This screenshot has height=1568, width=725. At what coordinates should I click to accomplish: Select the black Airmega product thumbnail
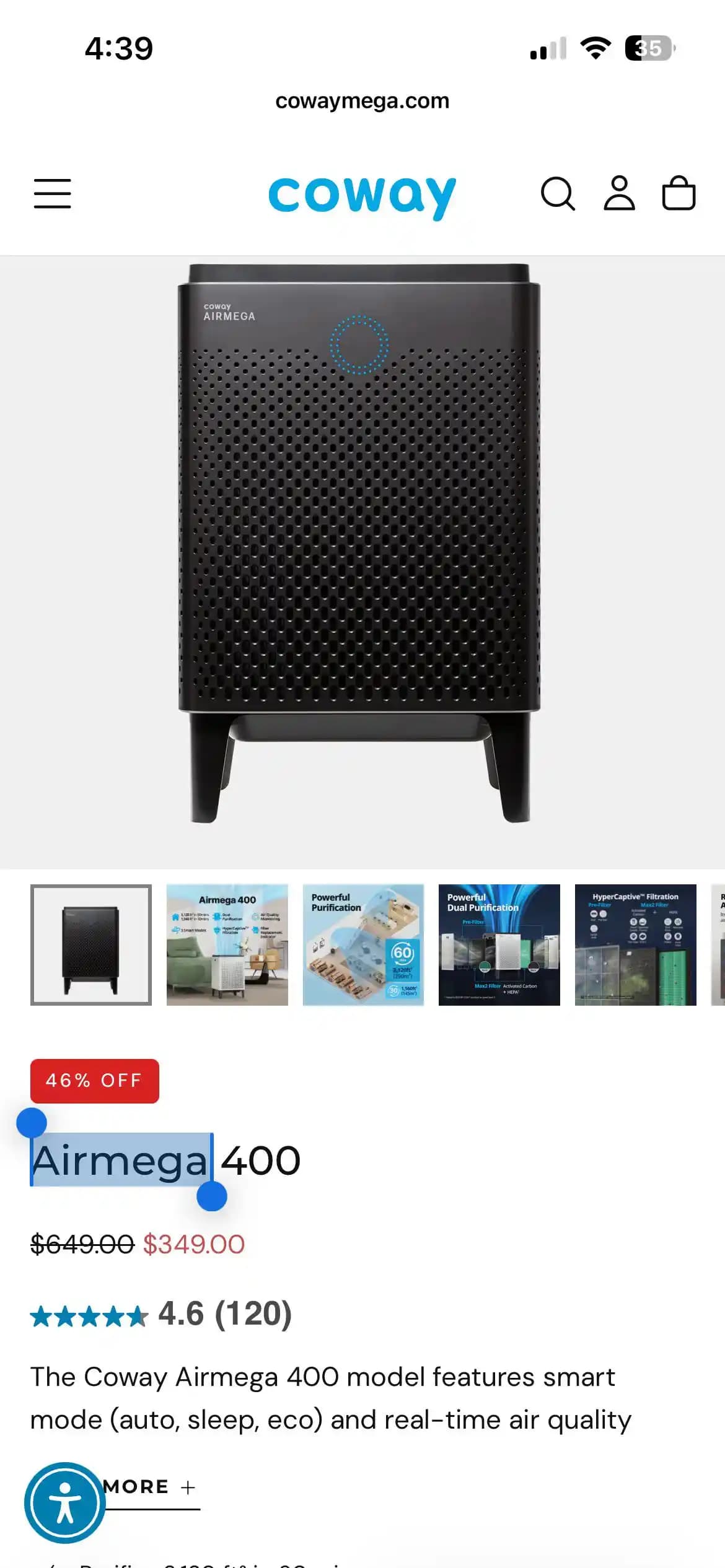(91, 944)
